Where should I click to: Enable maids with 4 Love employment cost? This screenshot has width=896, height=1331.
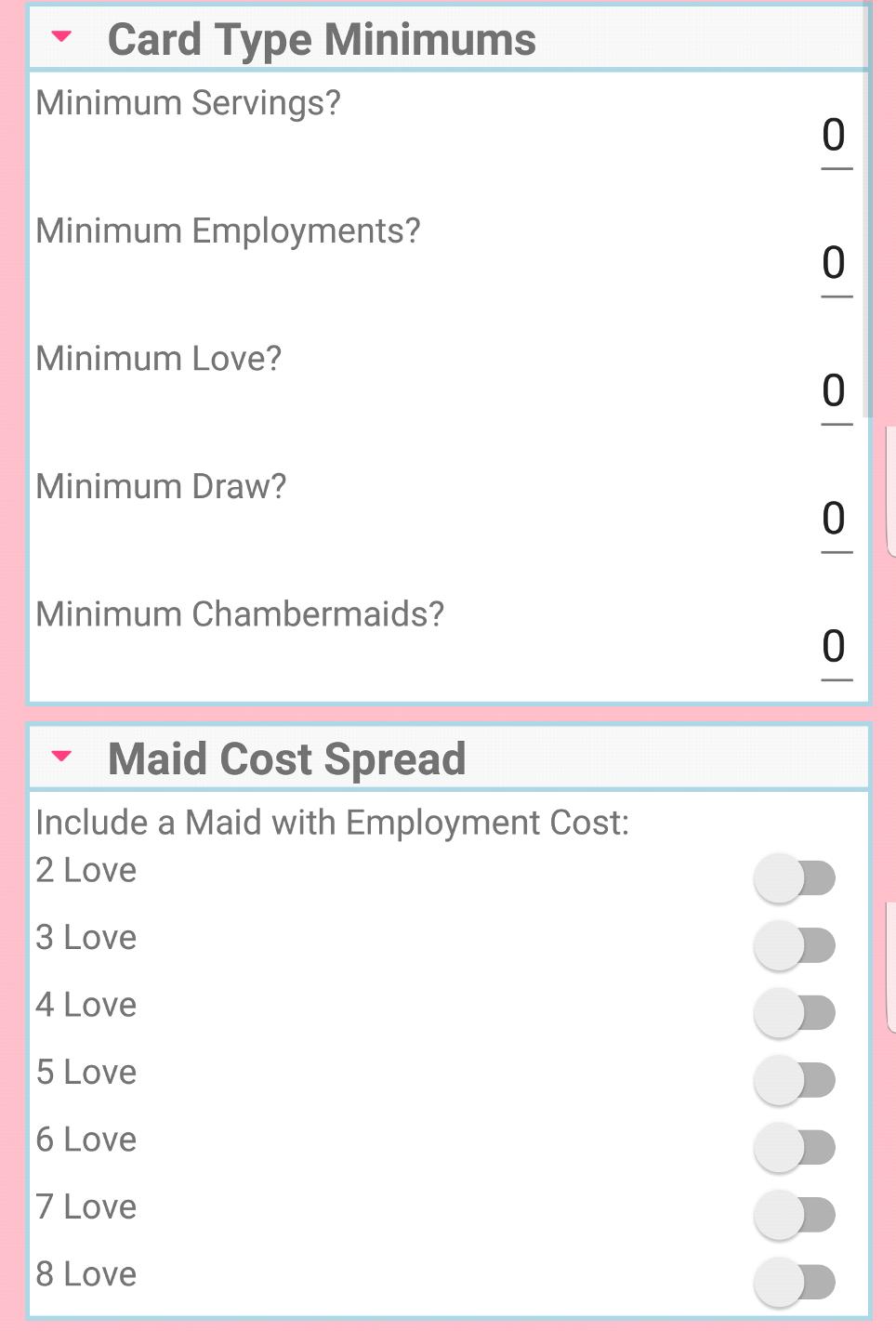point(795,1013)
